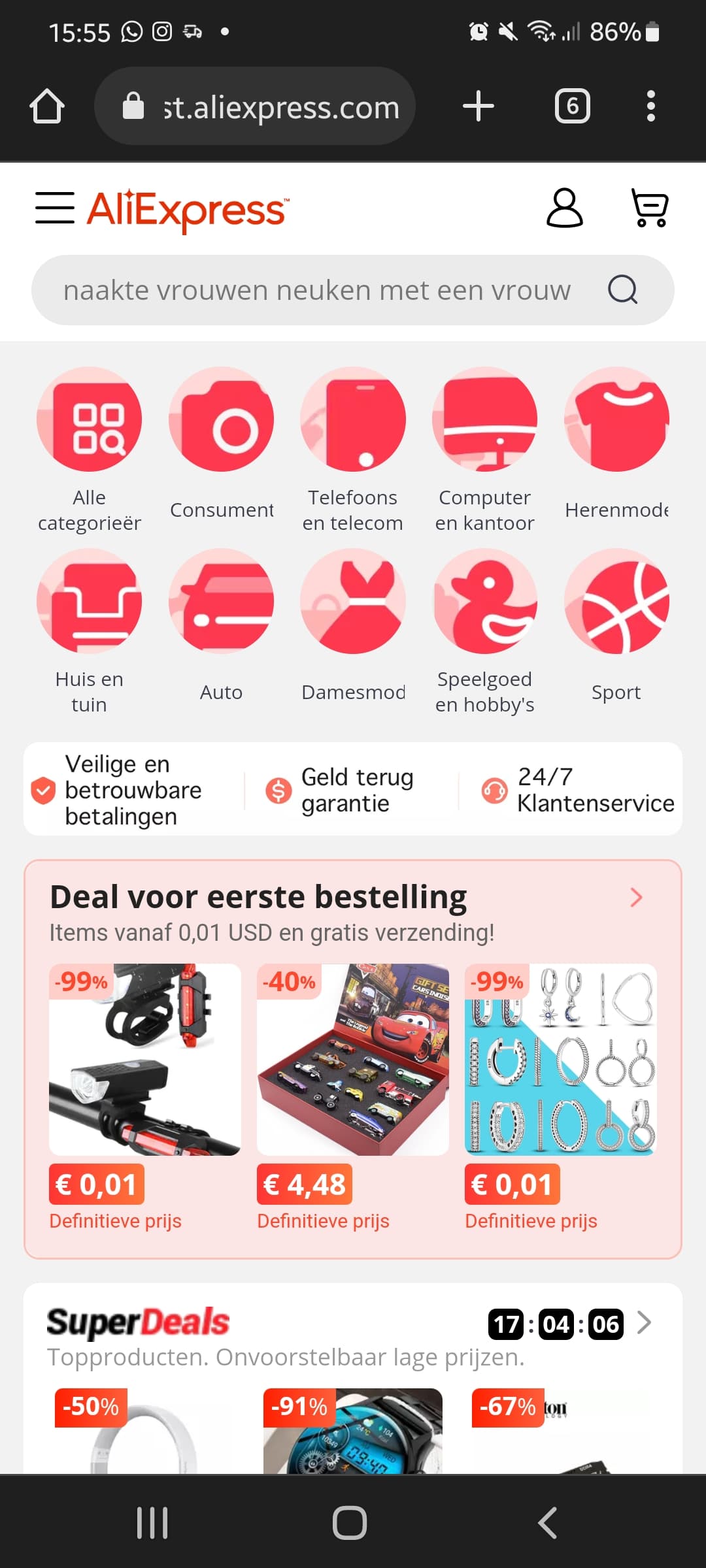
Task: Open the browser overflow menu
Action: click(x=650, y=106)
